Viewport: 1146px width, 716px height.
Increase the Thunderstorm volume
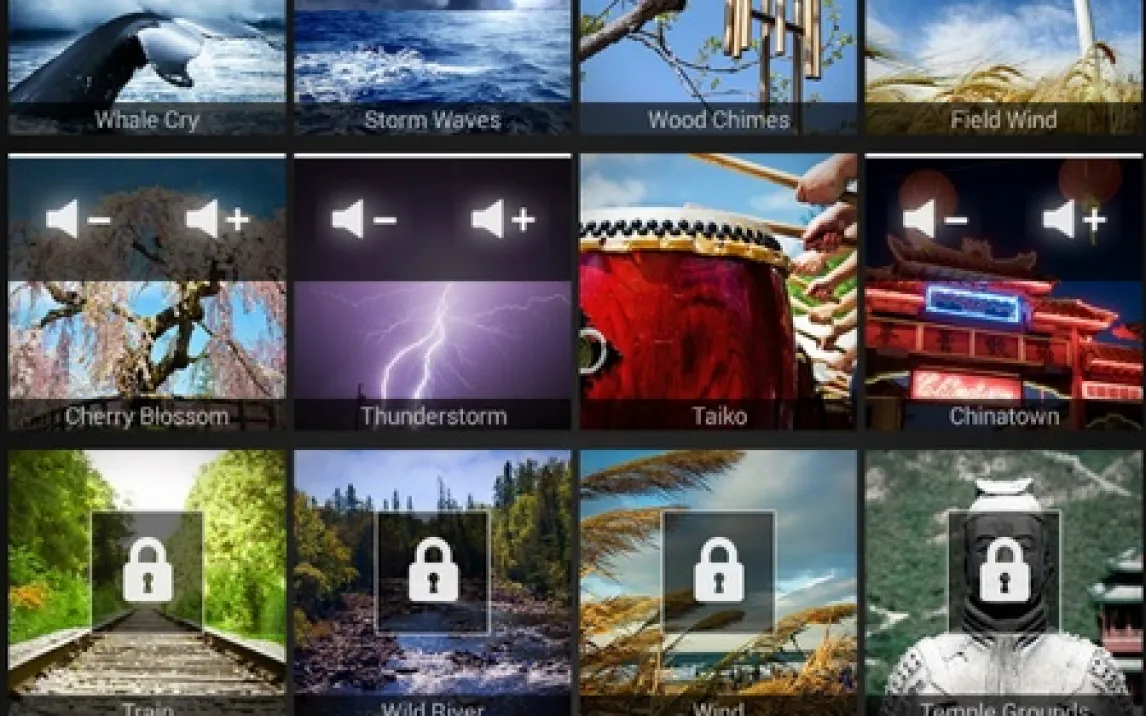(503, 219)
